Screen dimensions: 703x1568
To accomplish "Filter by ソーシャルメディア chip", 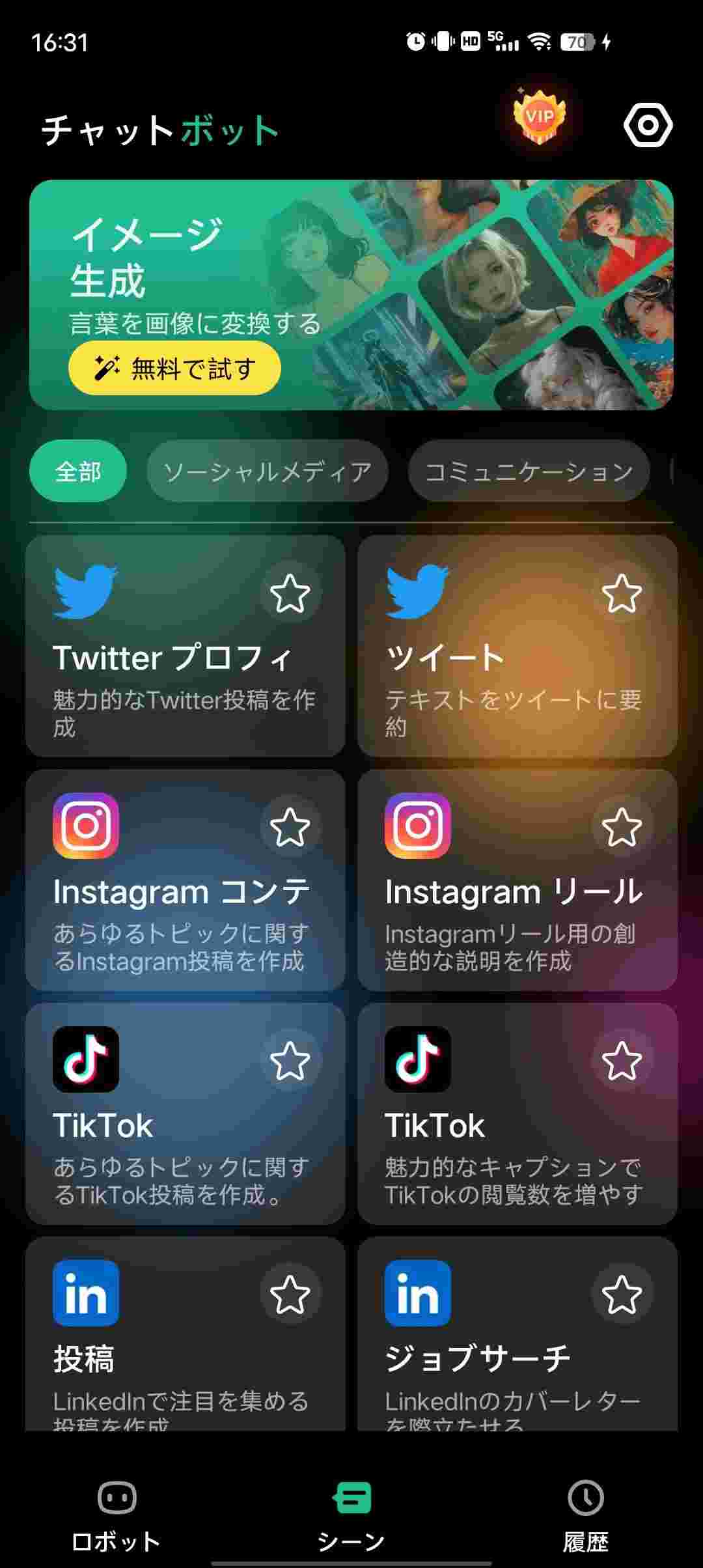I will tap(267, 471).
